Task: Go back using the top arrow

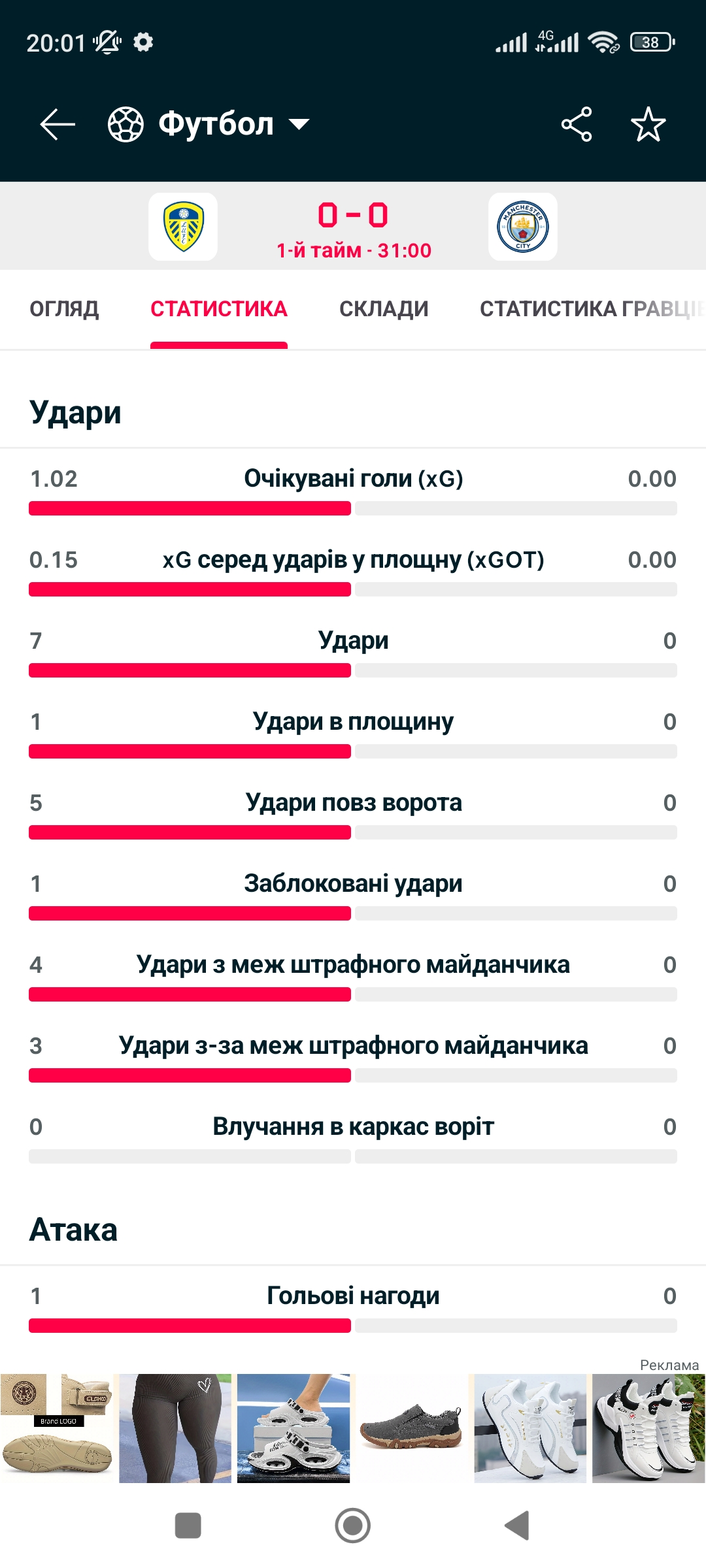Action: 58,124
